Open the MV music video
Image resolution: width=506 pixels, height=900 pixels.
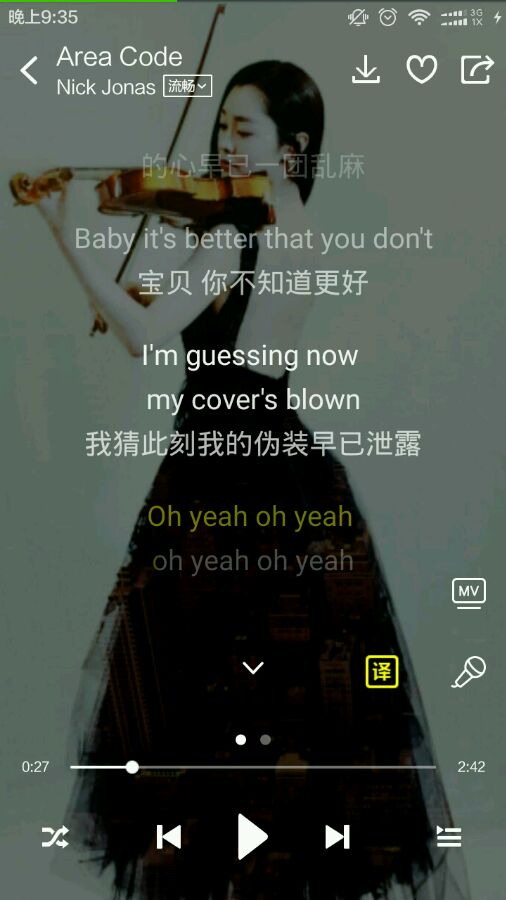pos(469,593)
